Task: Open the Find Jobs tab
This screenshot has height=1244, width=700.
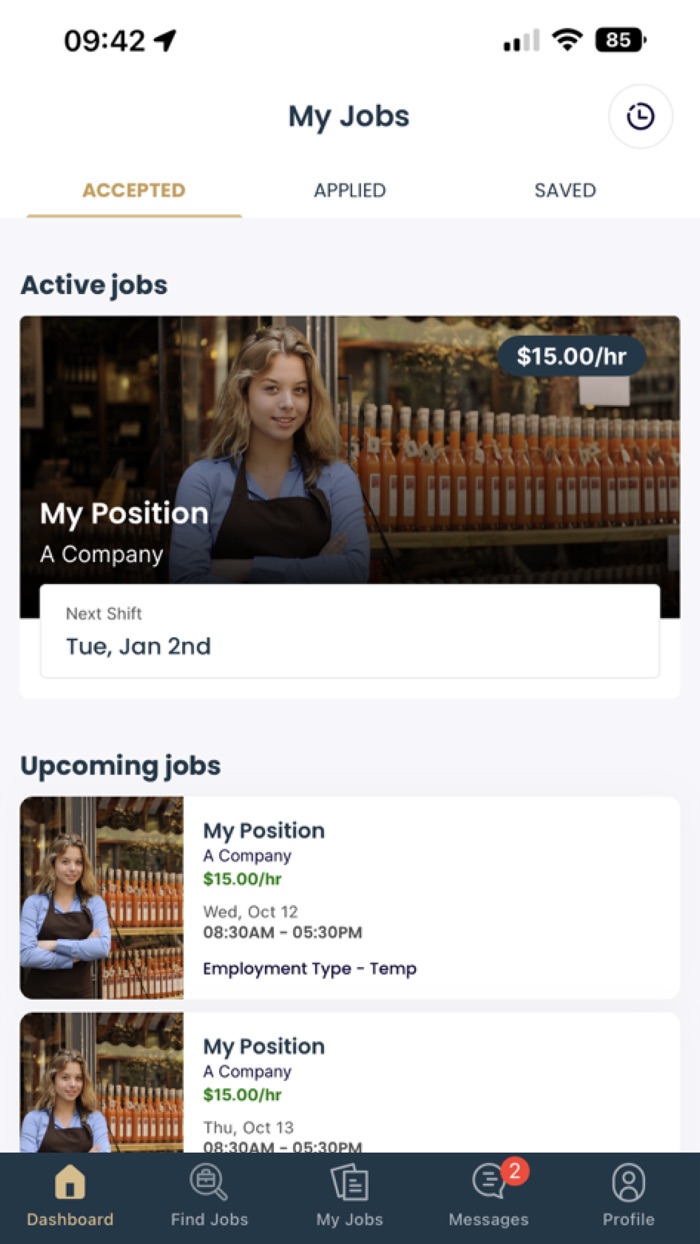Action: (210, 1197)
